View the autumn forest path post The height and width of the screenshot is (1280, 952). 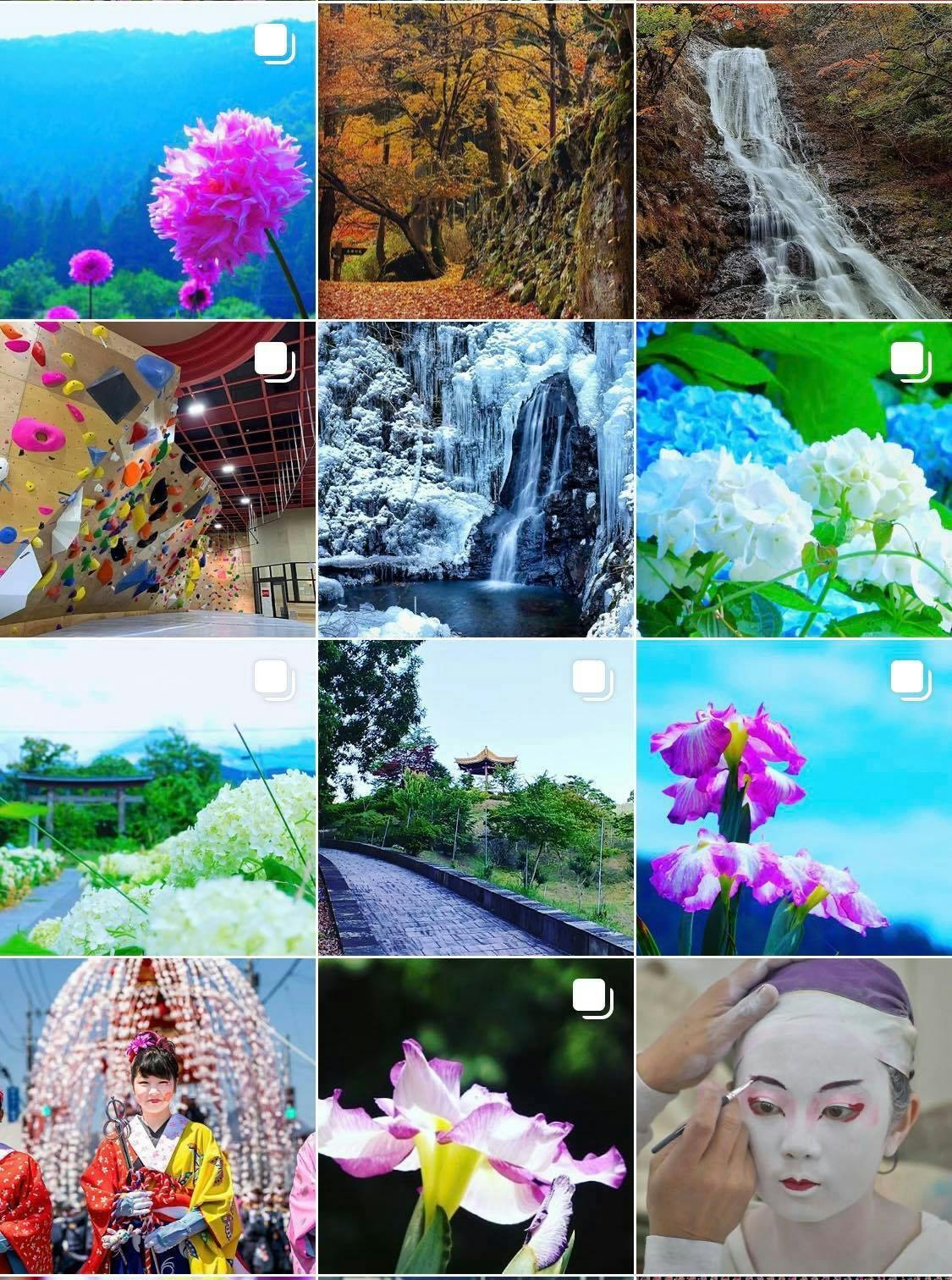[476, 161]
